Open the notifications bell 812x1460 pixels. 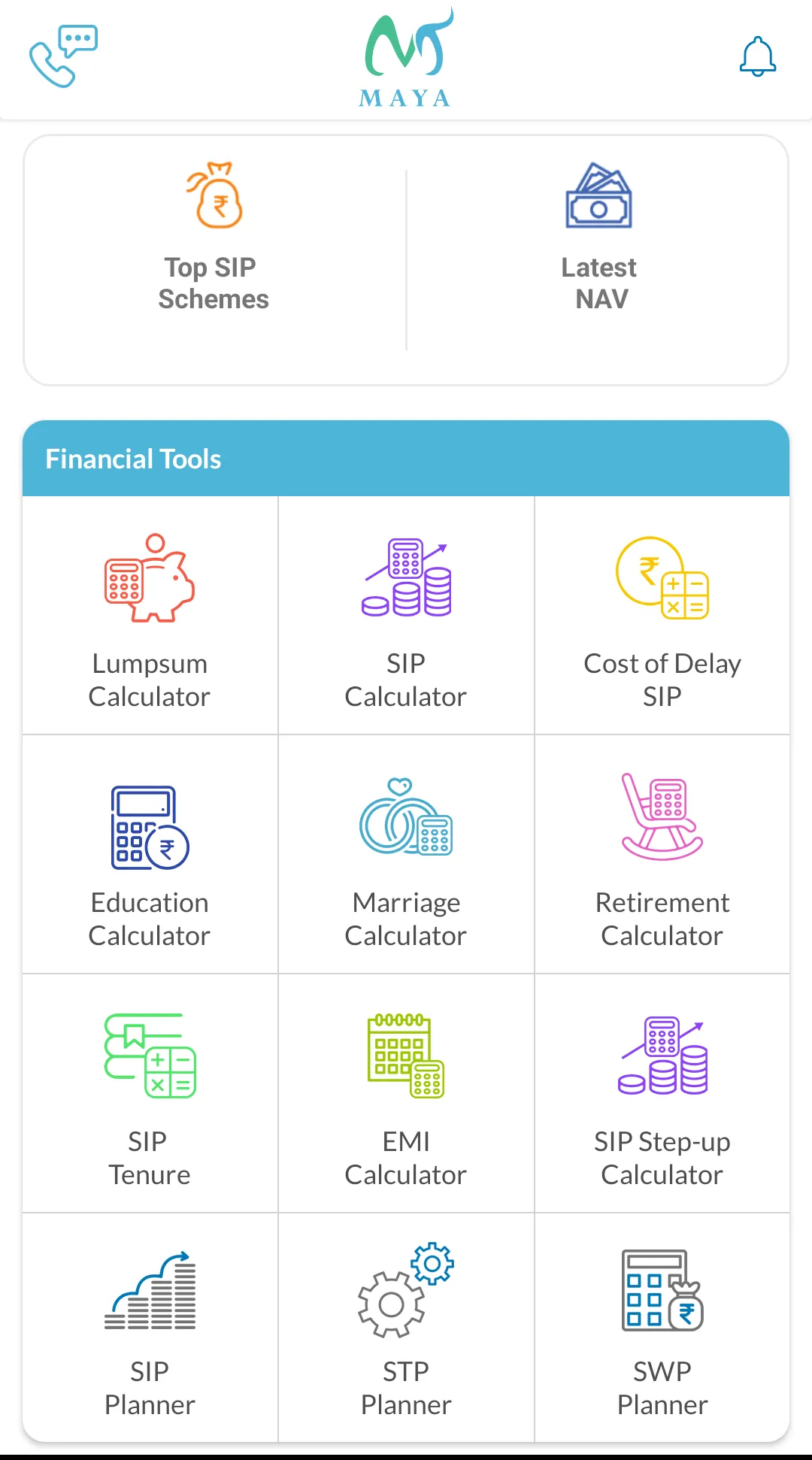[x=757, y=57]
